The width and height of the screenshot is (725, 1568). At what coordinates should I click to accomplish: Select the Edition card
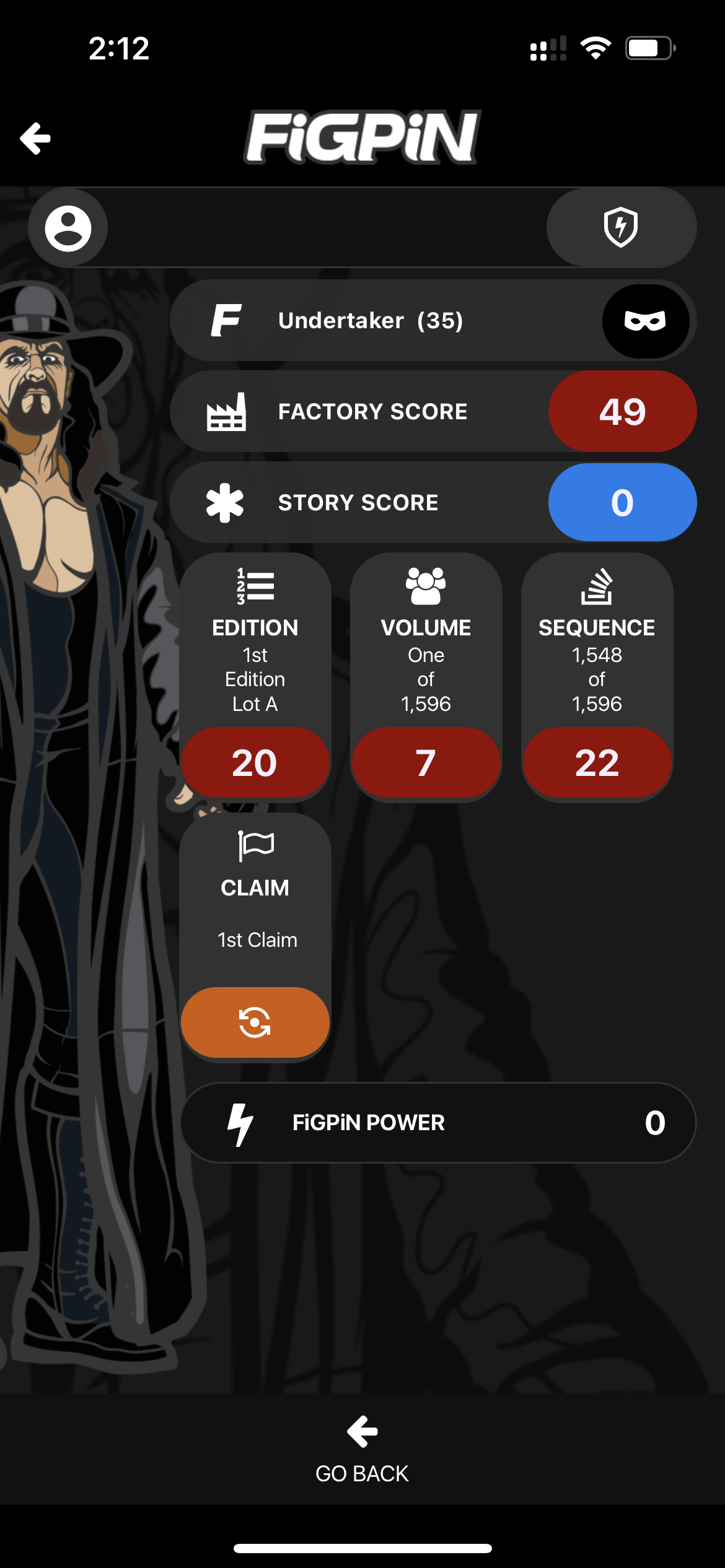pyautogui.click(x=255, y=677)
